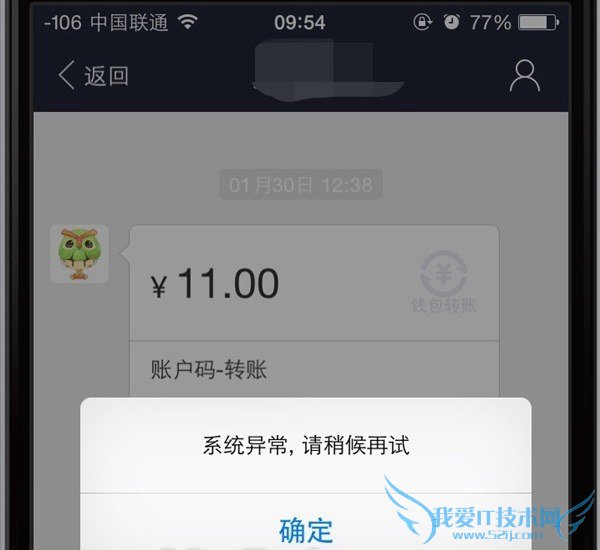Open the contact profile icon
The image size is (600, 550).
(x=524, y=76)
